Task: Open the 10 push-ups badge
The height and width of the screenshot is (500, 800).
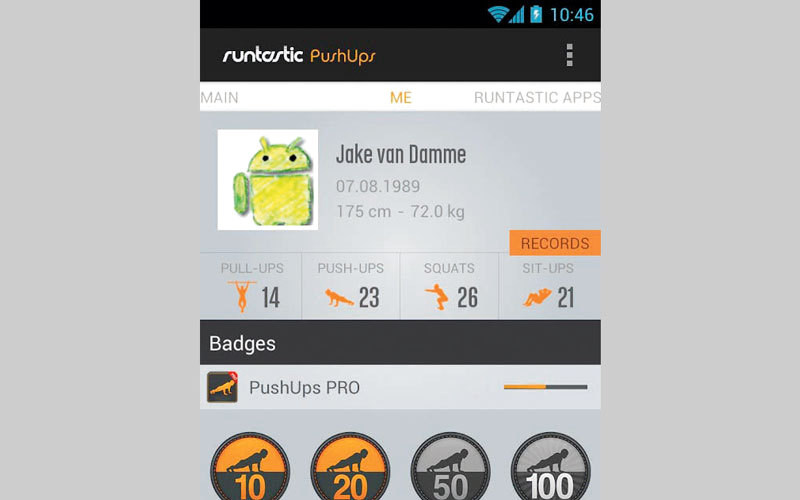Action: pos(250,468)
